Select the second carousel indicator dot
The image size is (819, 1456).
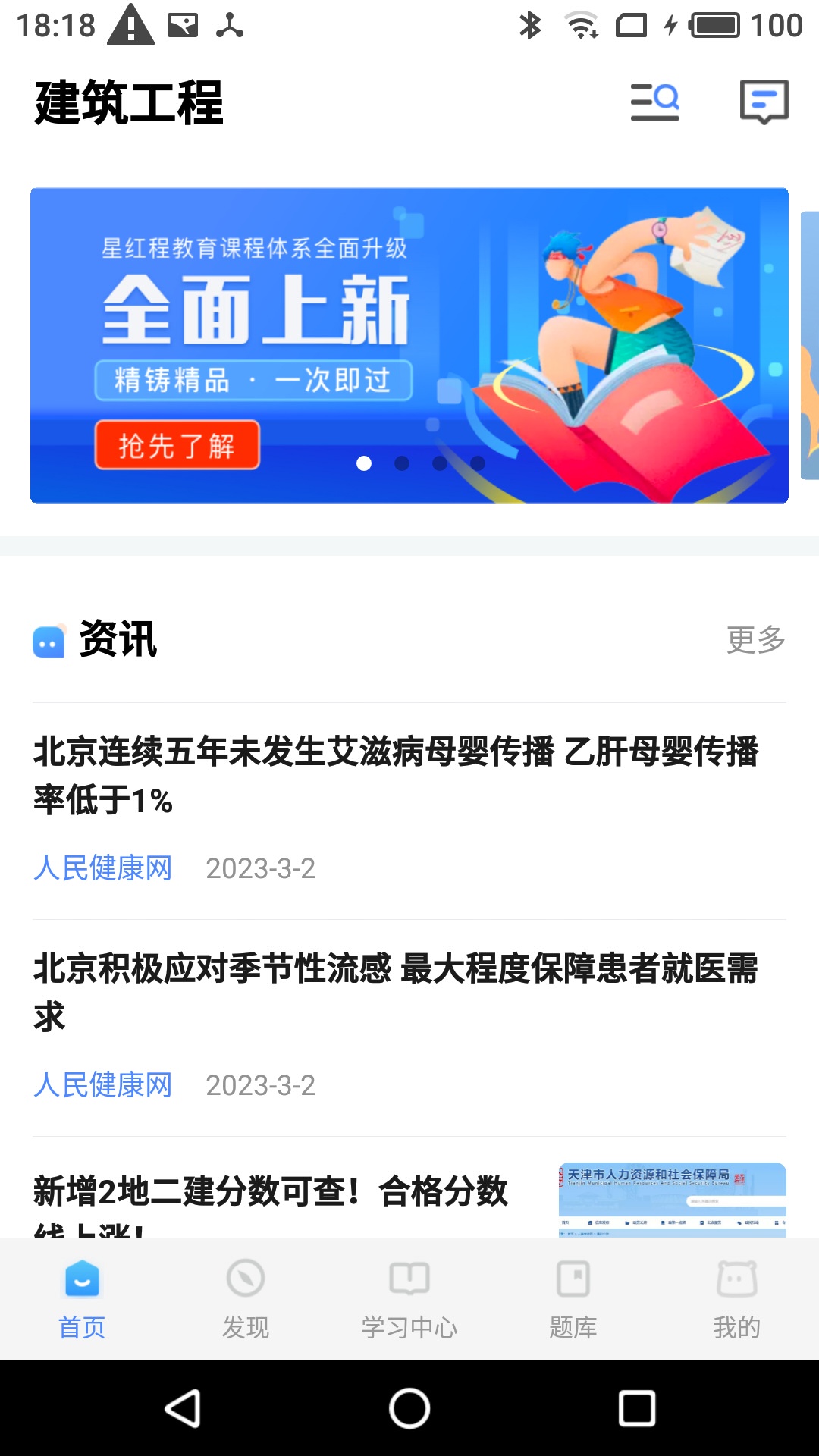pos(402,464)
